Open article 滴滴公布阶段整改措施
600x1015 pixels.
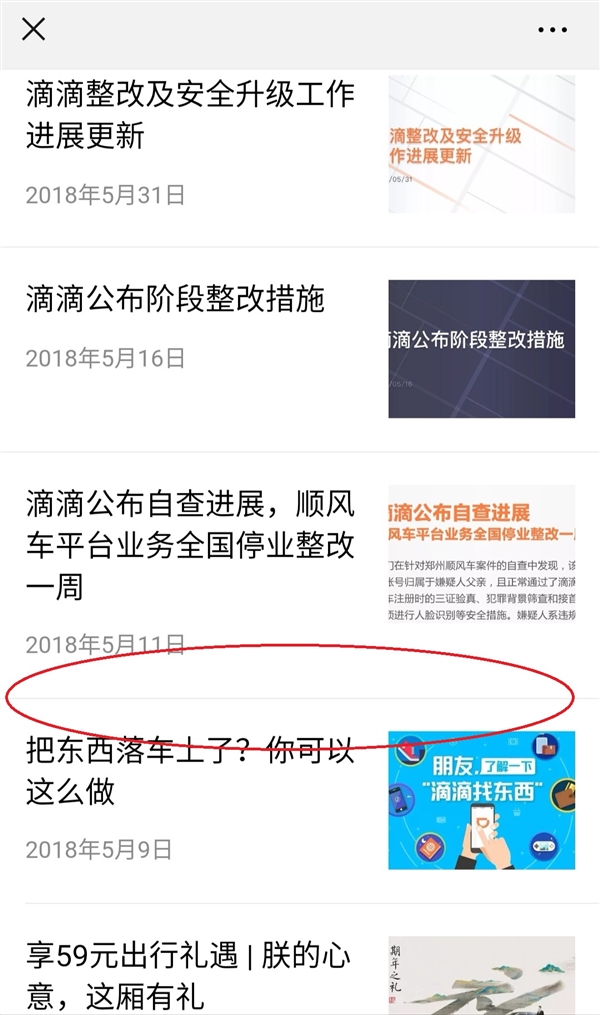[175, 298]
